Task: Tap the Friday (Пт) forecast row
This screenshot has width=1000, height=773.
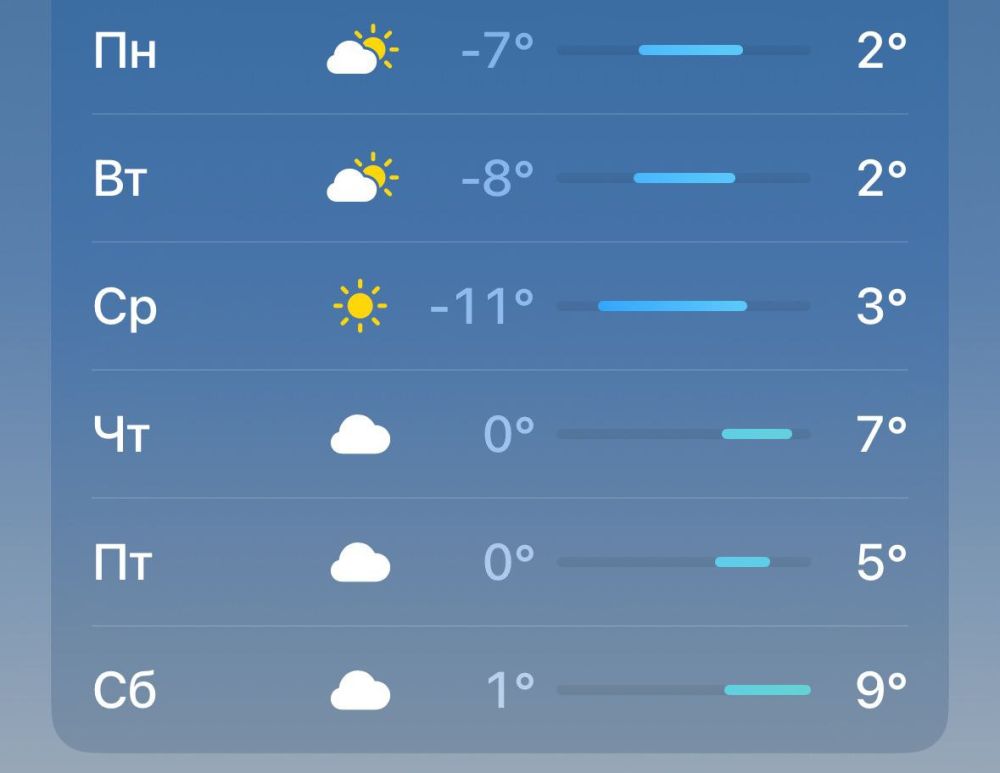Action: (500, 562)
